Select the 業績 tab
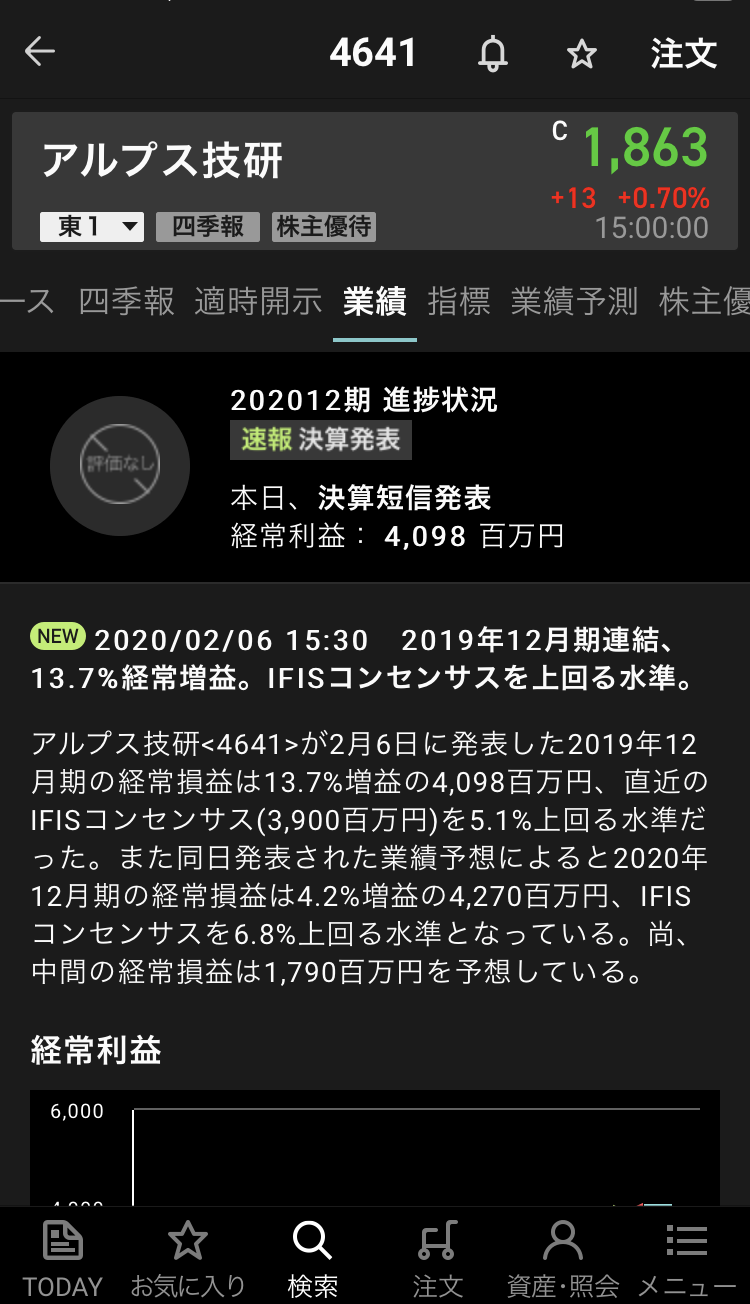750x1304 pixels. [375, 301]
